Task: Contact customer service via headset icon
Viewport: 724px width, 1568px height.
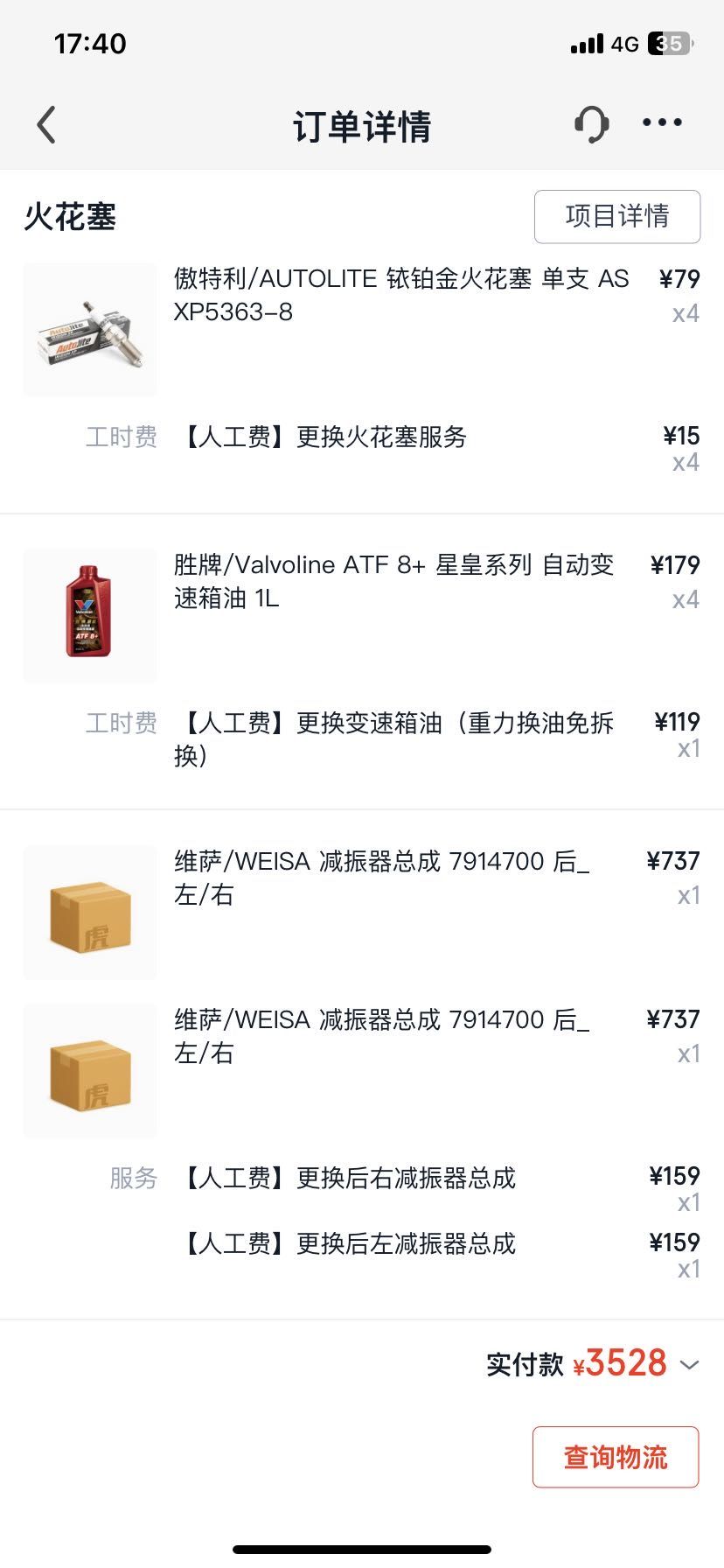Action: [x=591, y=124]
